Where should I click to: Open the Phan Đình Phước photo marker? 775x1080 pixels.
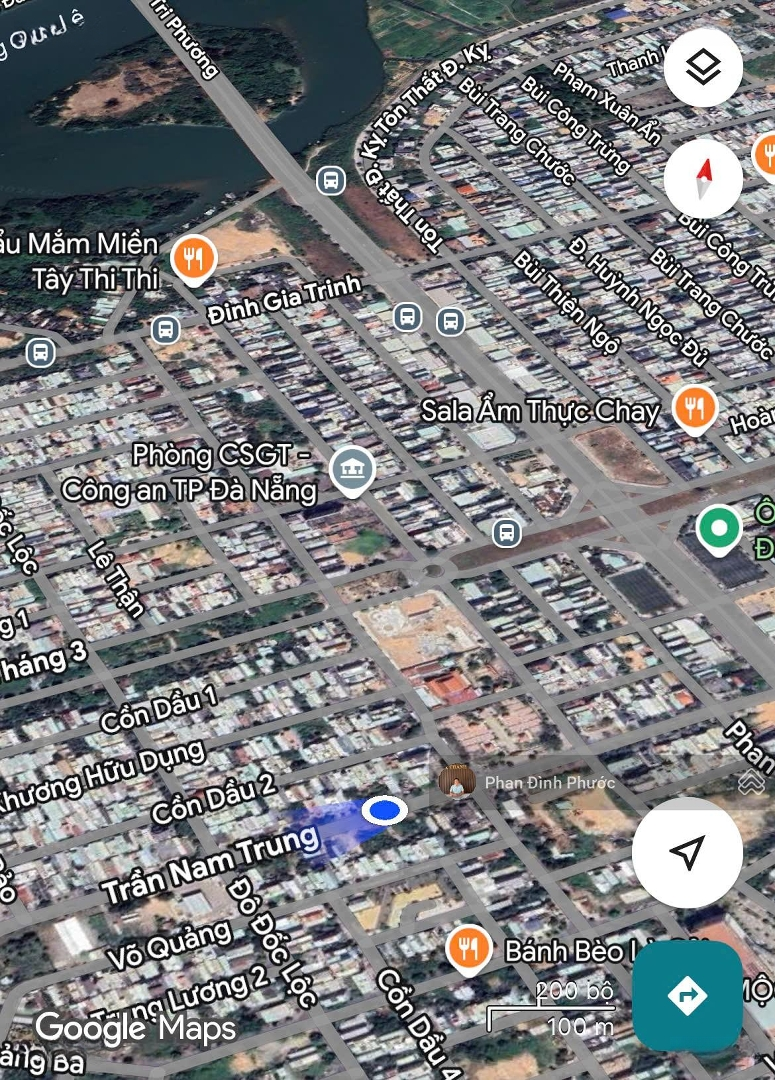[457, 782]
